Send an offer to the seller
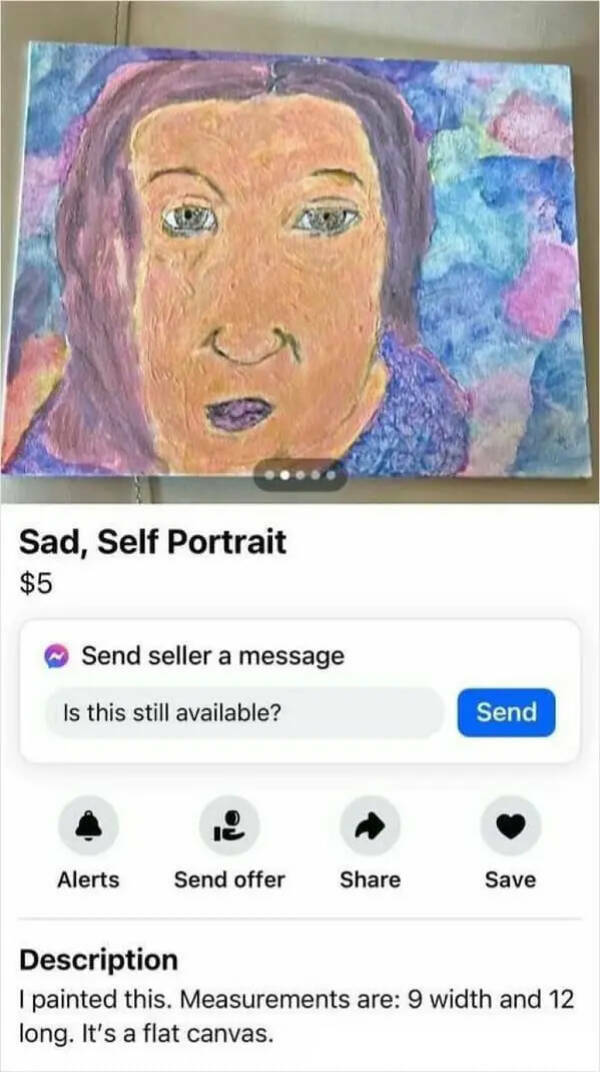 coord(229,826)
